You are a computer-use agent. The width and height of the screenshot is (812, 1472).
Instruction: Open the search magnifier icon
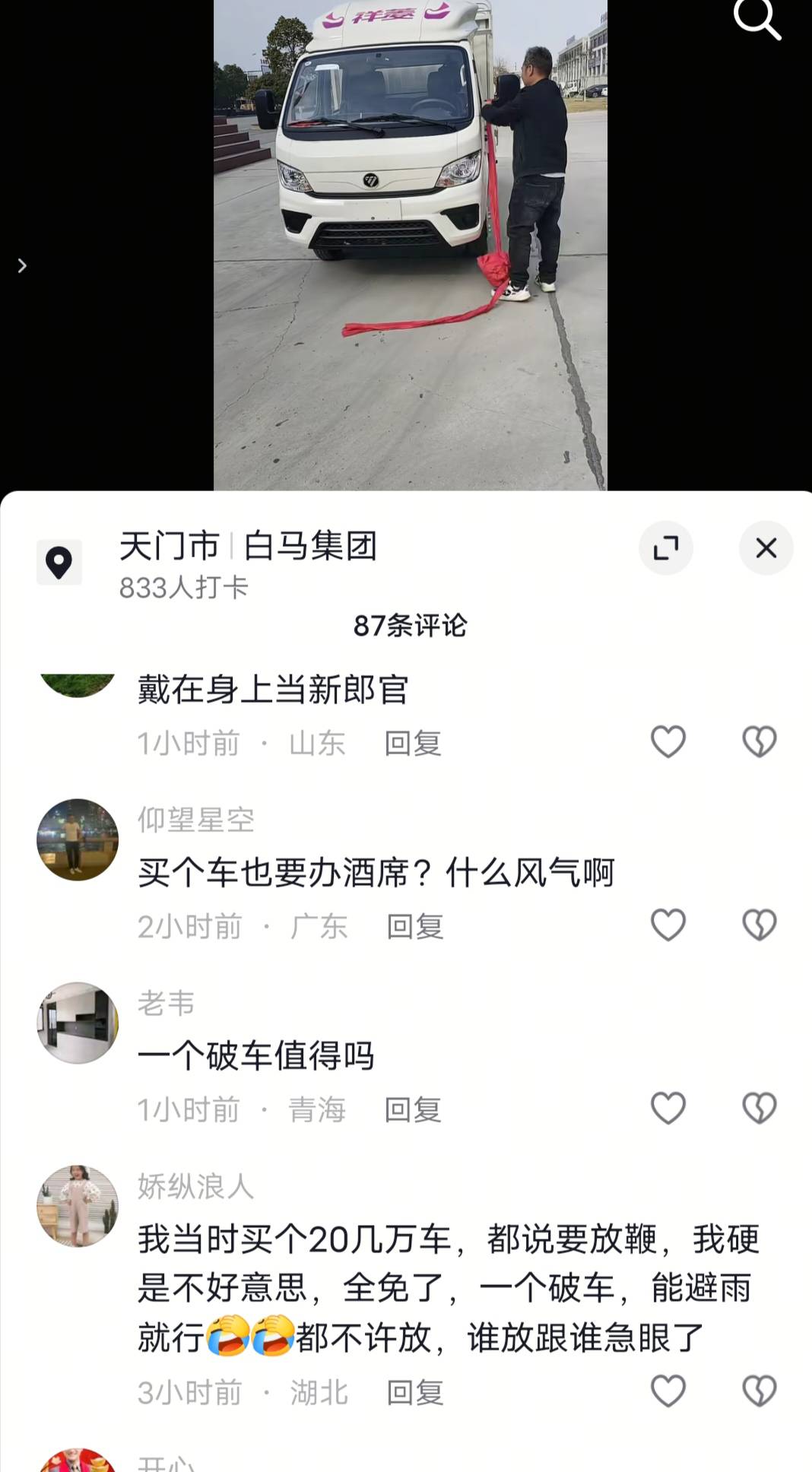pos(756,19)
